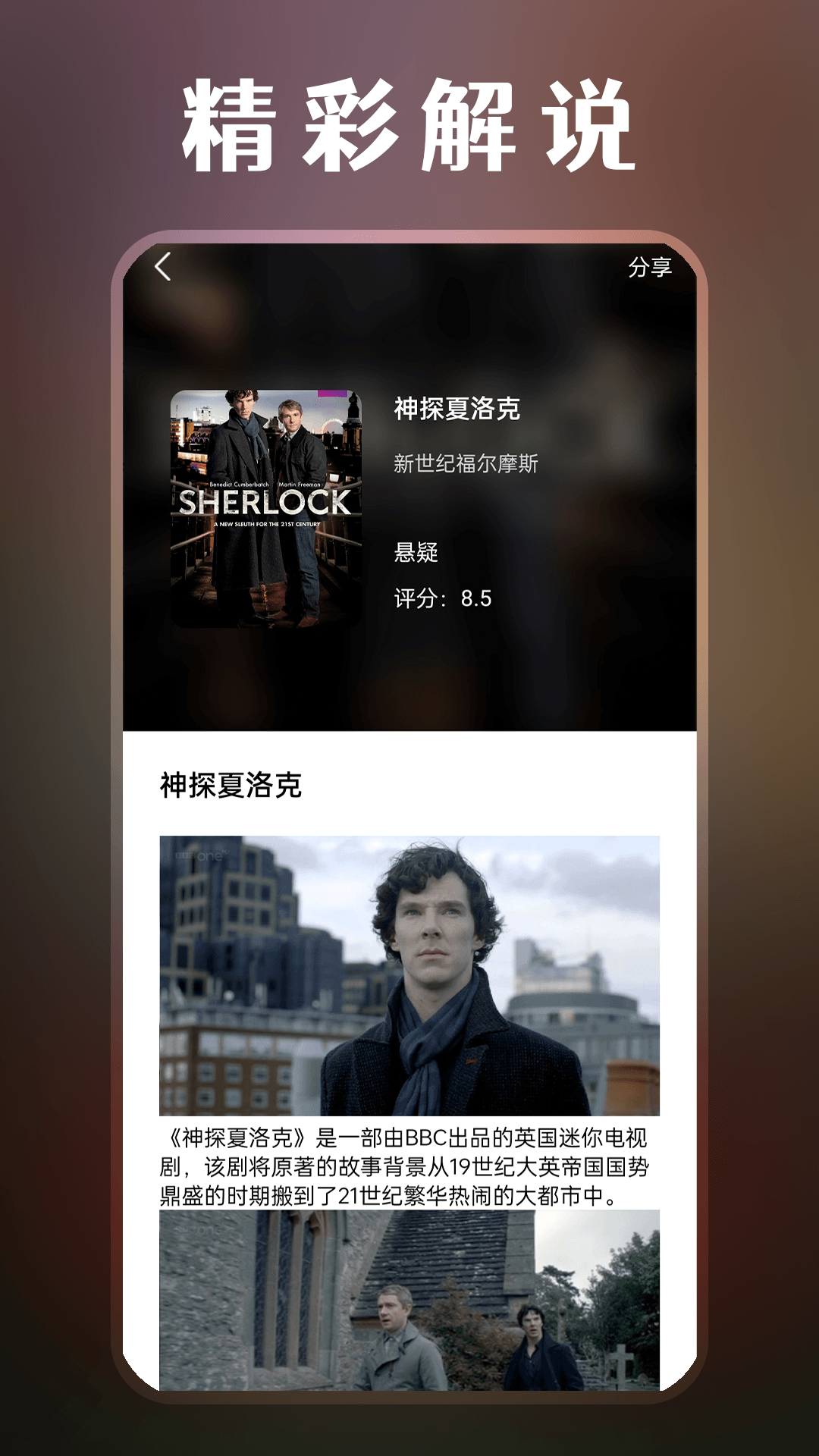The width and height of the screenshot is (819, 1456).
Task: Click the back arrow in the header
Action: point(162,267)
